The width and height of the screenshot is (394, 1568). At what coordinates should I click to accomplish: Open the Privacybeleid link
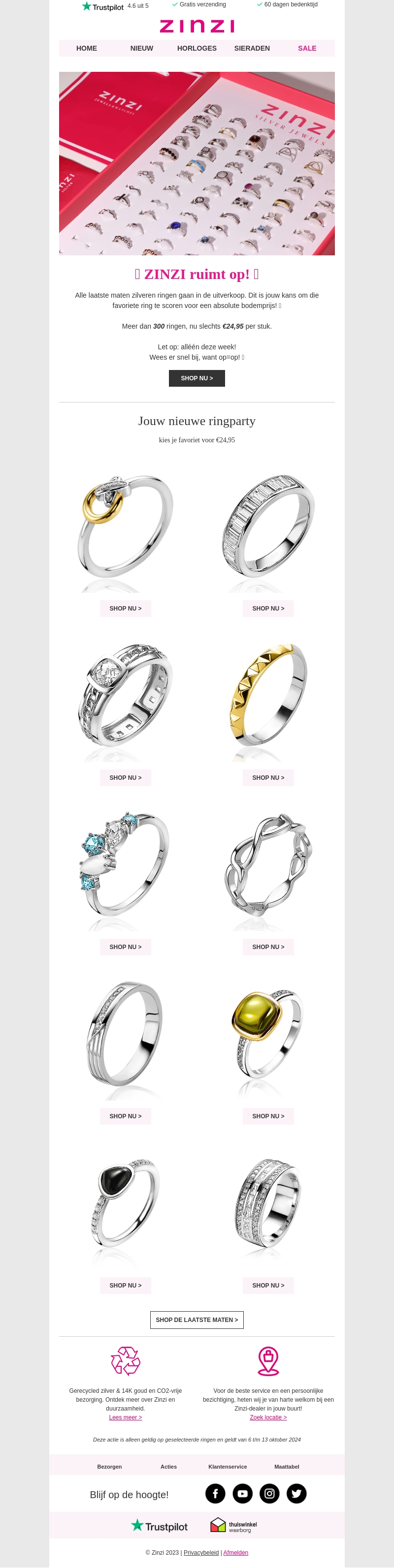[201, 1552]
